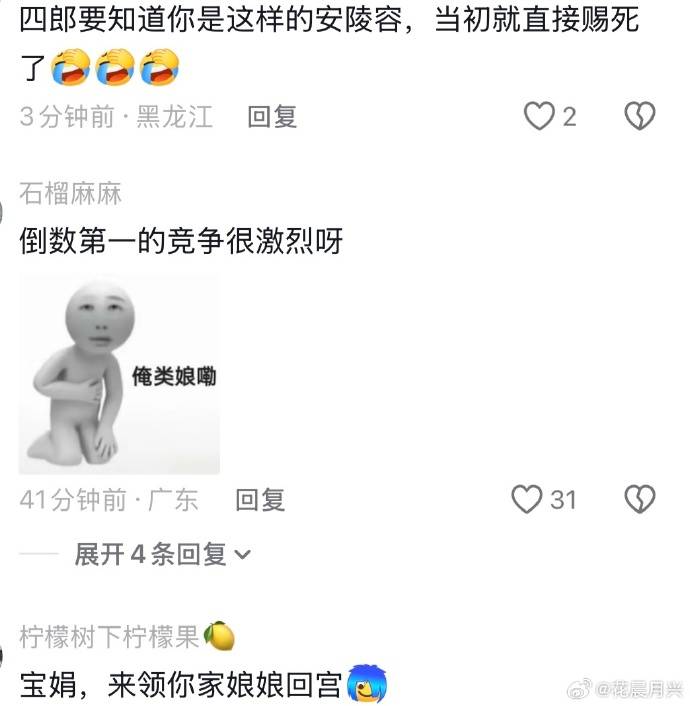Expand 展开4条回复 under 石榴麻麻
This screenshot has height=706, width=690.
pyautogui.click(x=162, y=553)
